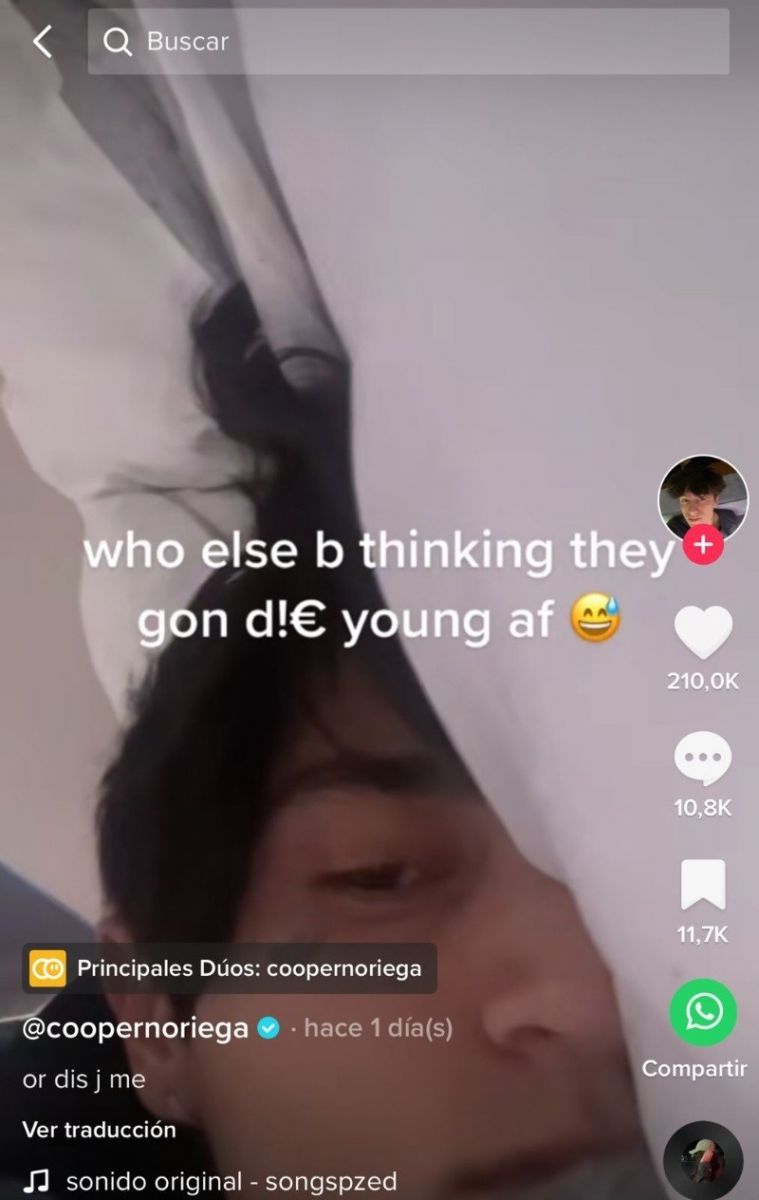Open the comments bubble
The height and width of the screenshot is (1200, 759).
702,760
